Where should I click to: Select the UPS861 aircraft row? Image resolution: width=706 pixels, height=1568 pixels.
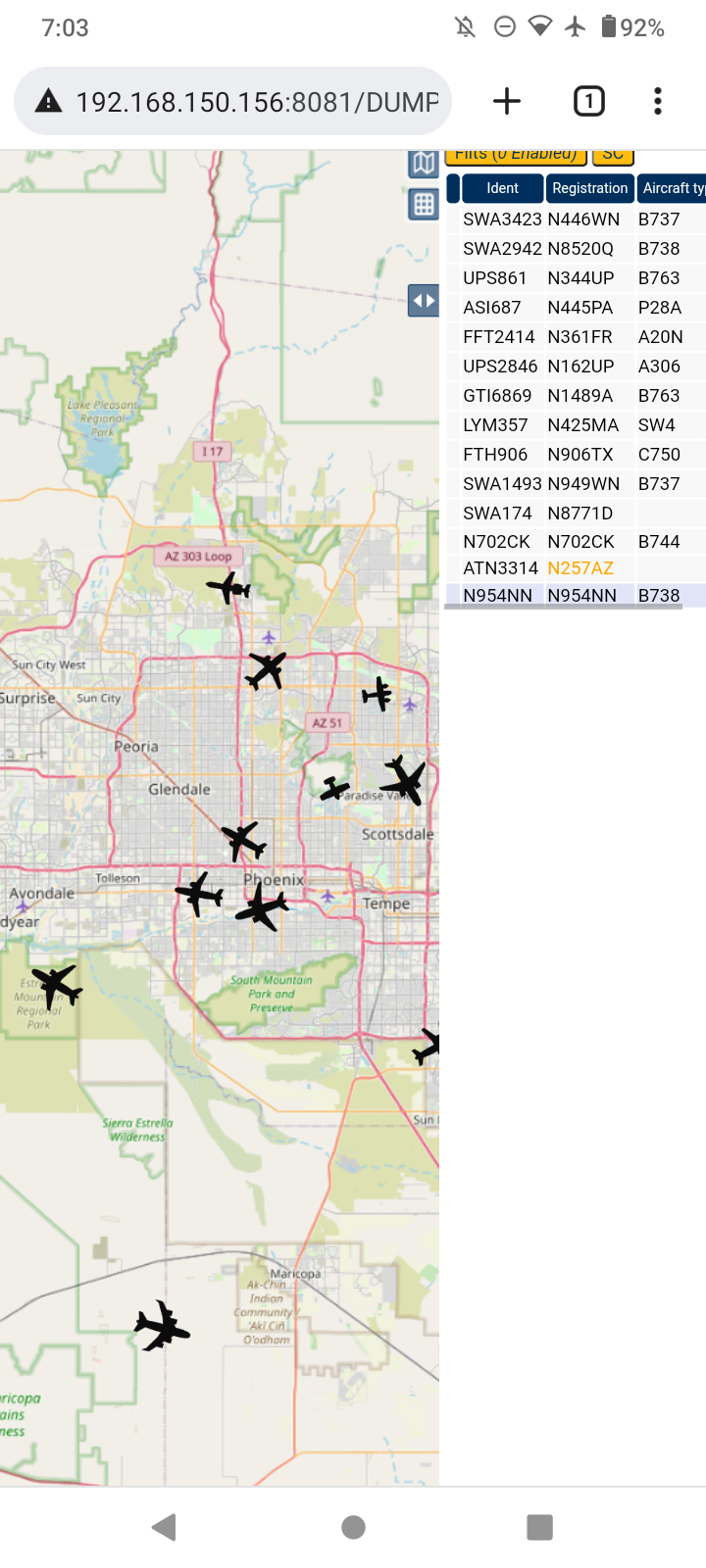point(576,278)
